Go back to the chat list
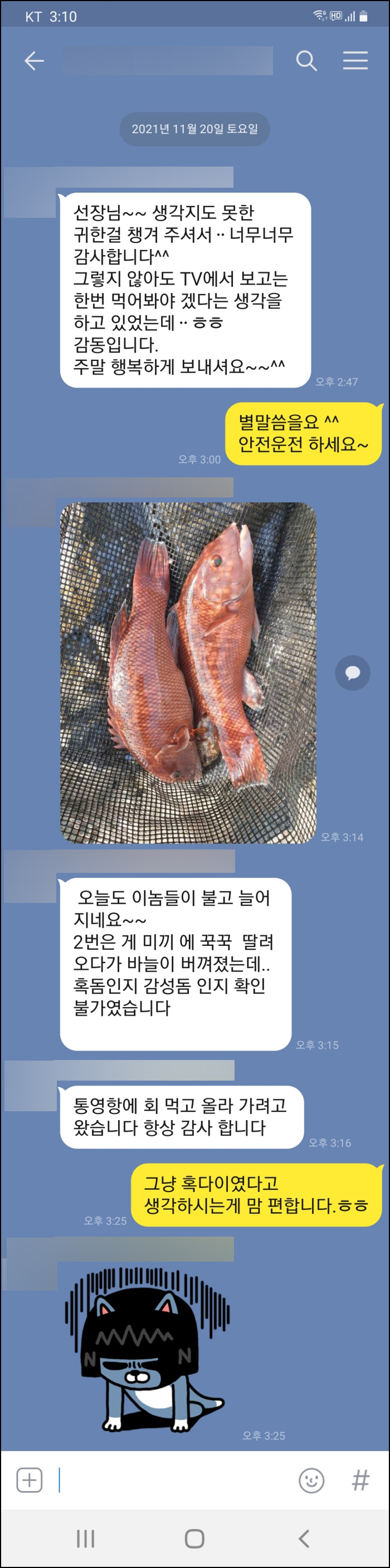390x1568 pixels. pos(34,61)
